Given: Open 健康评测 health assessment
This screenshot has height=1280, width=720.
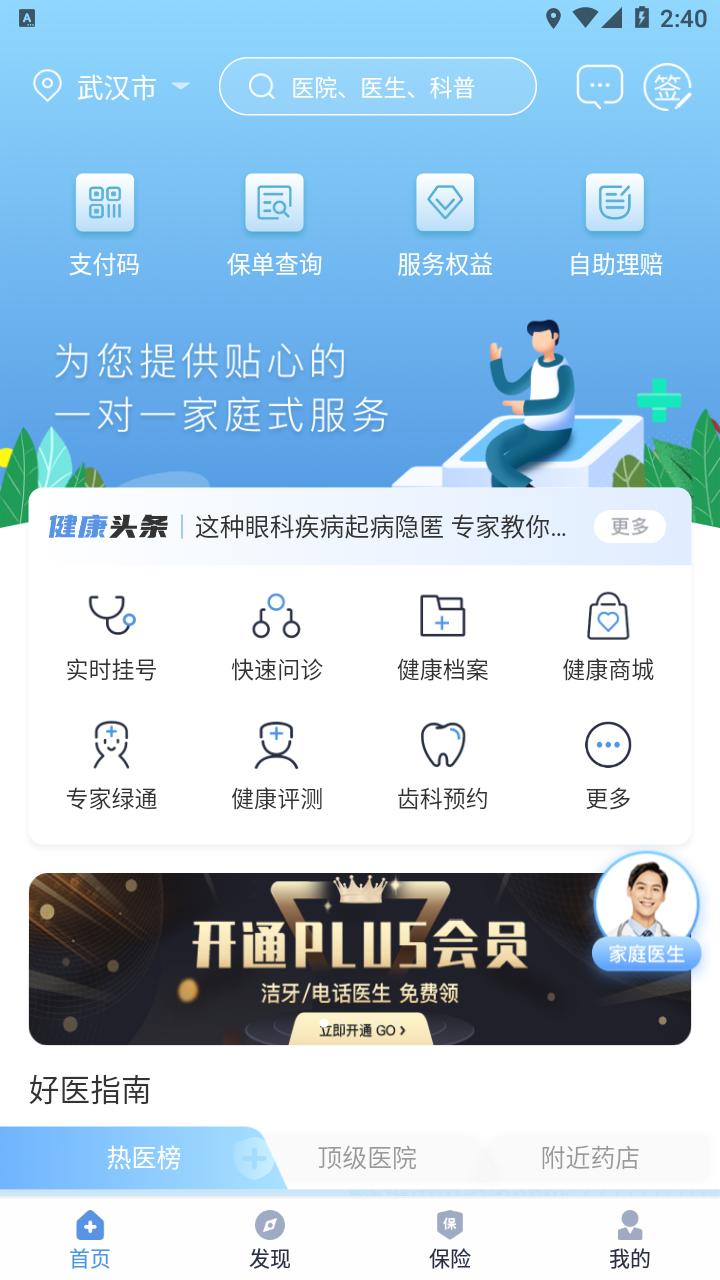Looking at the screenshot, I should (x=277, y=765).
